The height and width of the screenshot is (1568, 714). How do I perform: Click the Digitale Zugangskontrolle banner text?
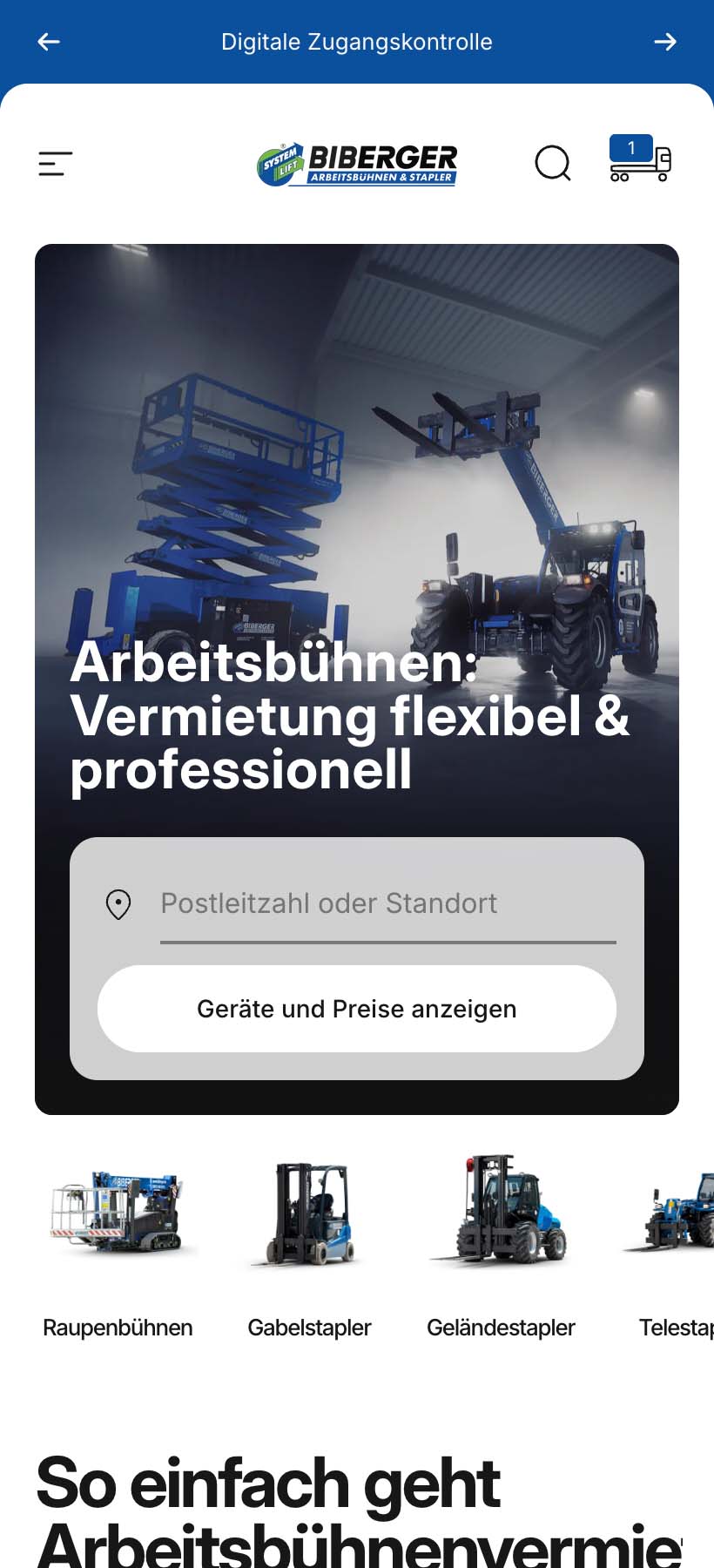point(357,41)
